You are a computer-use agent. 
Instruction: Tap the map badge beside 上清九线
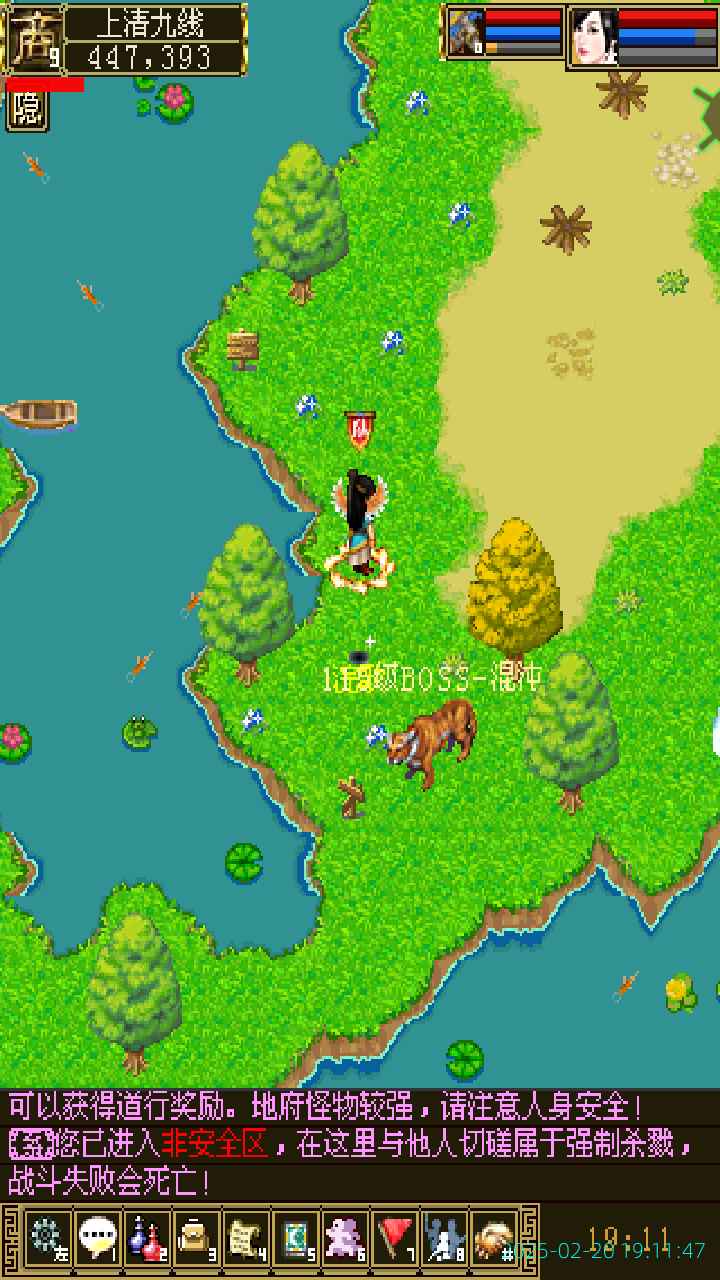click(36, 39)
